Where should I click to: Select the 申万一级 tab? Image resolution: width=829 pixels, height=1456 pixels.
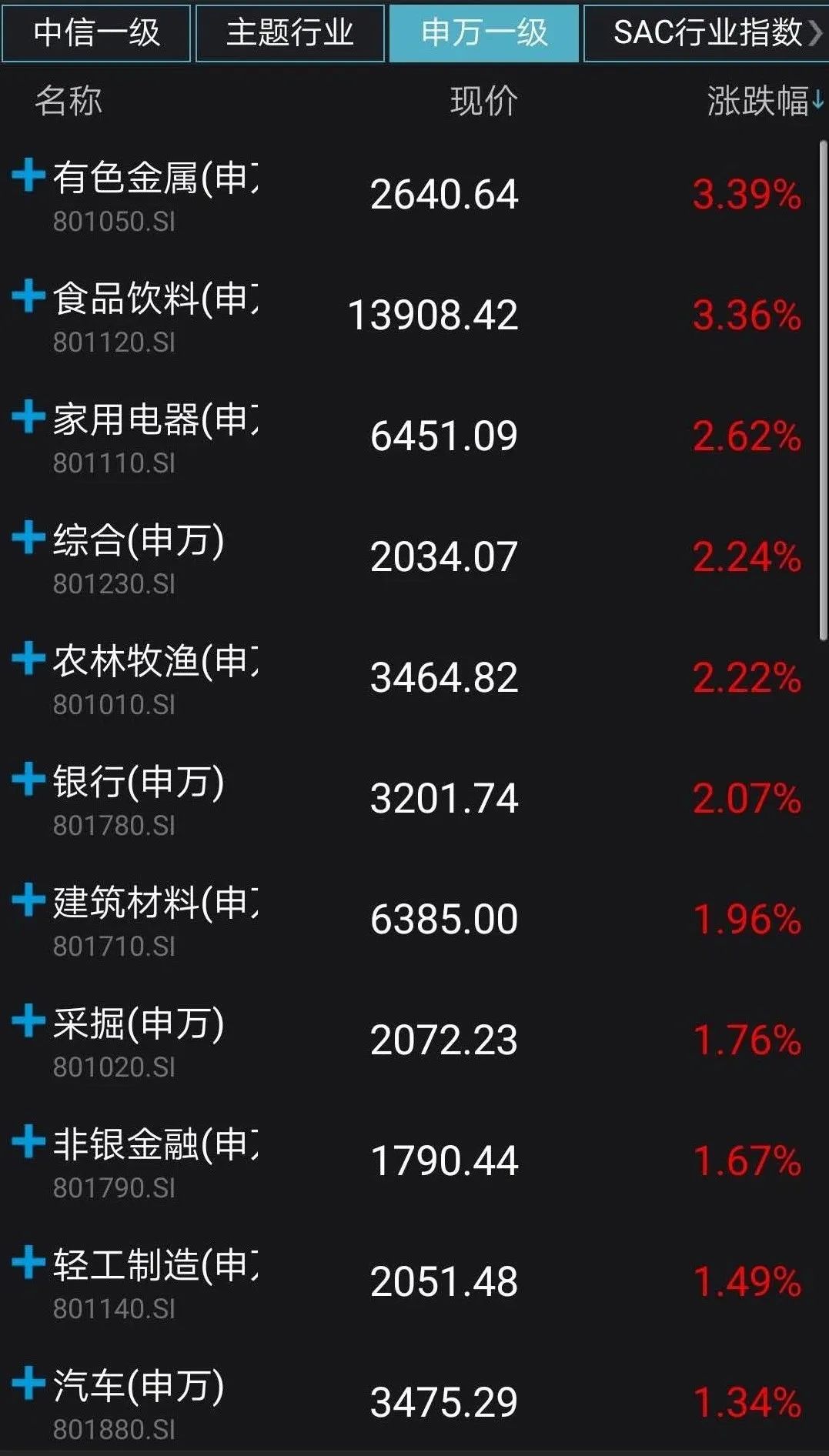pyautogui.click(x=484, y=33)
